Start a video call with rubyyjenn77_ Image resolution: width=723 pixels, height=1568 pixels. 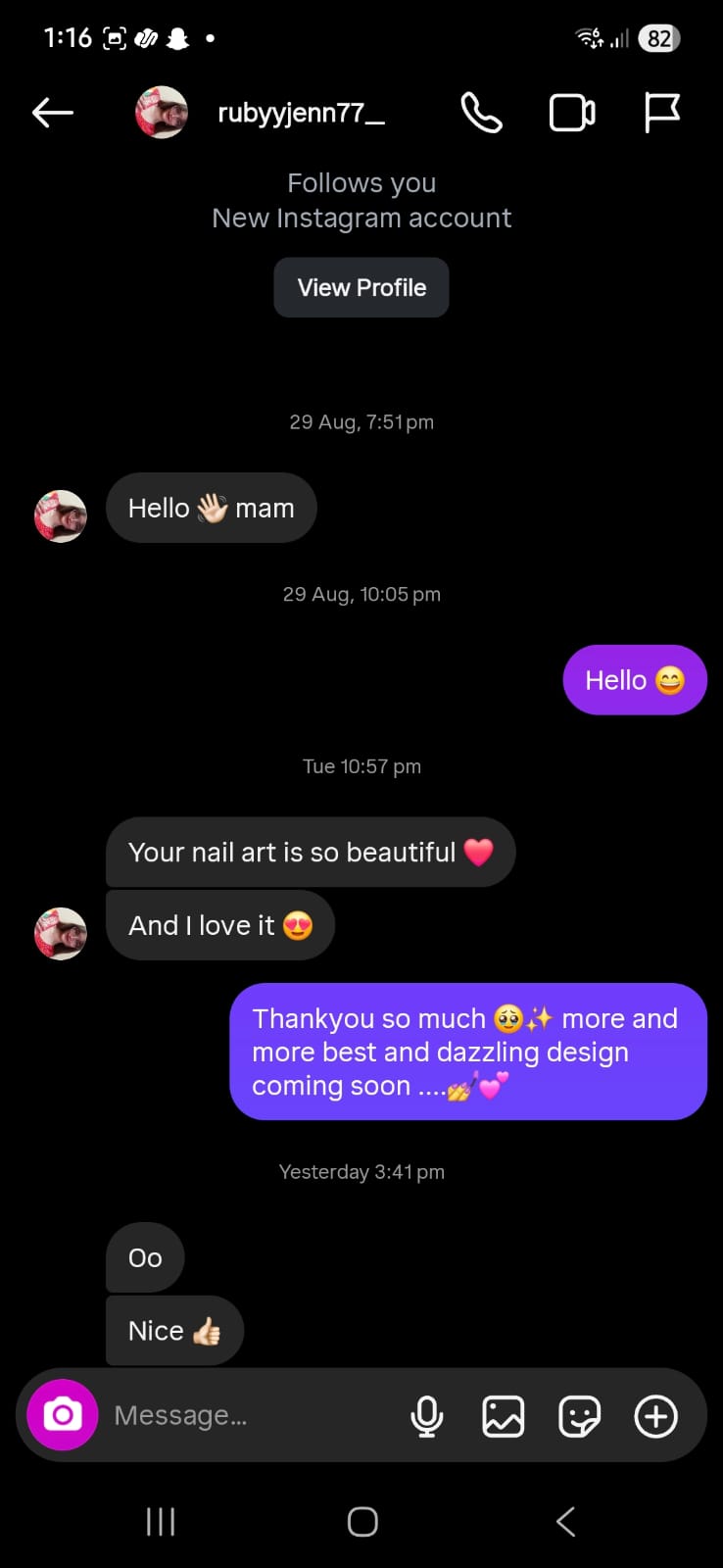572,114
